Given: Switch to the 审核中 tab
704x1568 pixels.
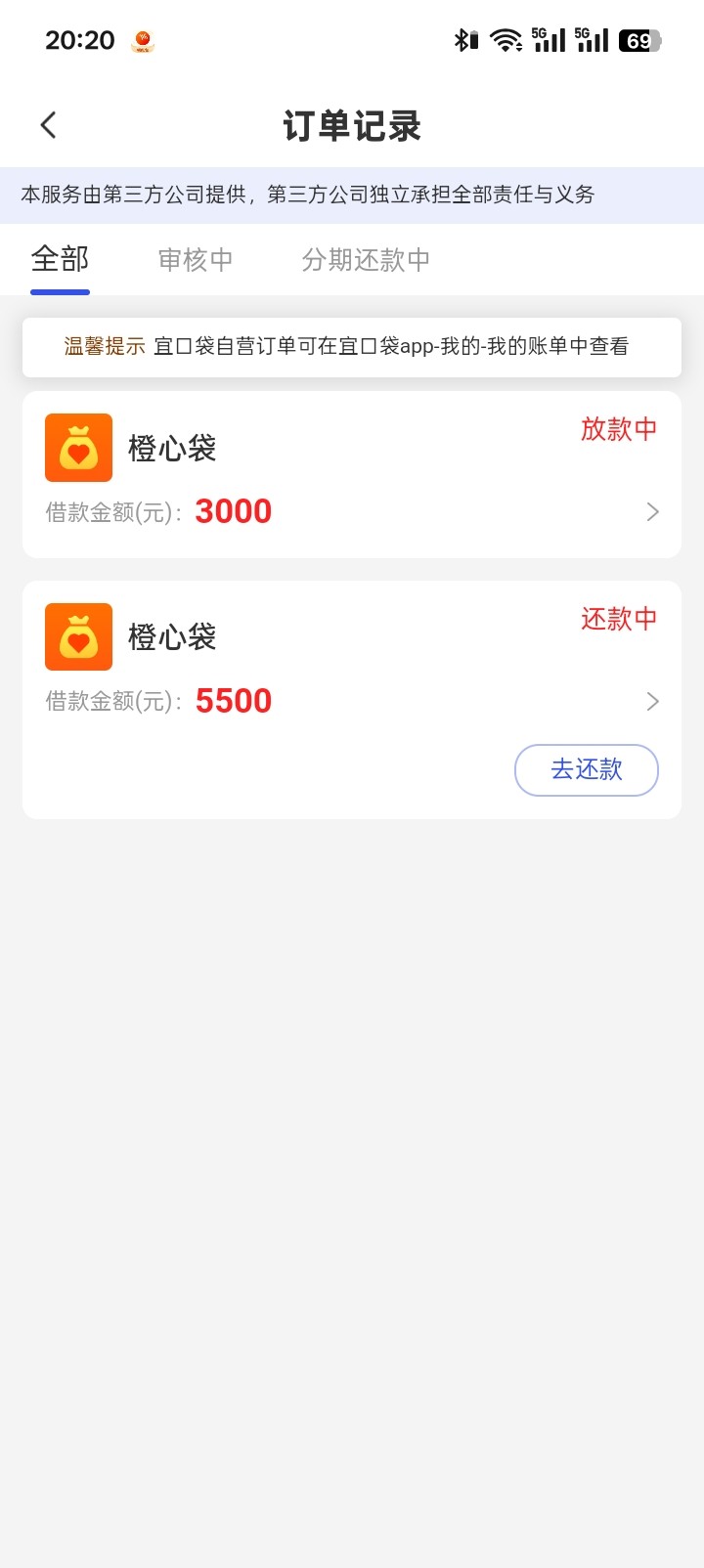Looking at the screenshot, I should (x=193, y=259).
